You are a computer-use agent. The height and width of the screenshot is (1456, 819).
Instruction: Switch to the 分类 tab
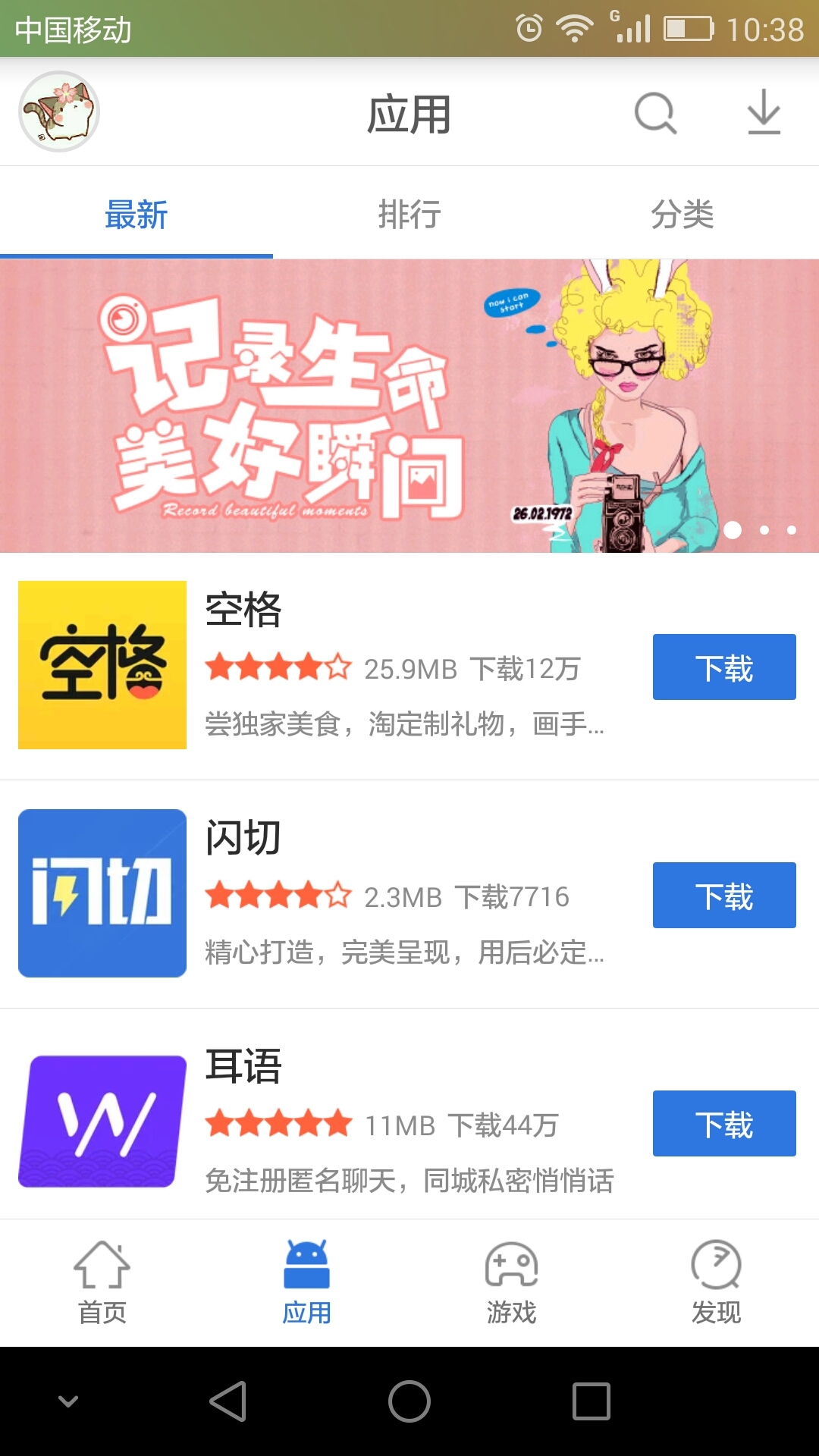point(682,215)
